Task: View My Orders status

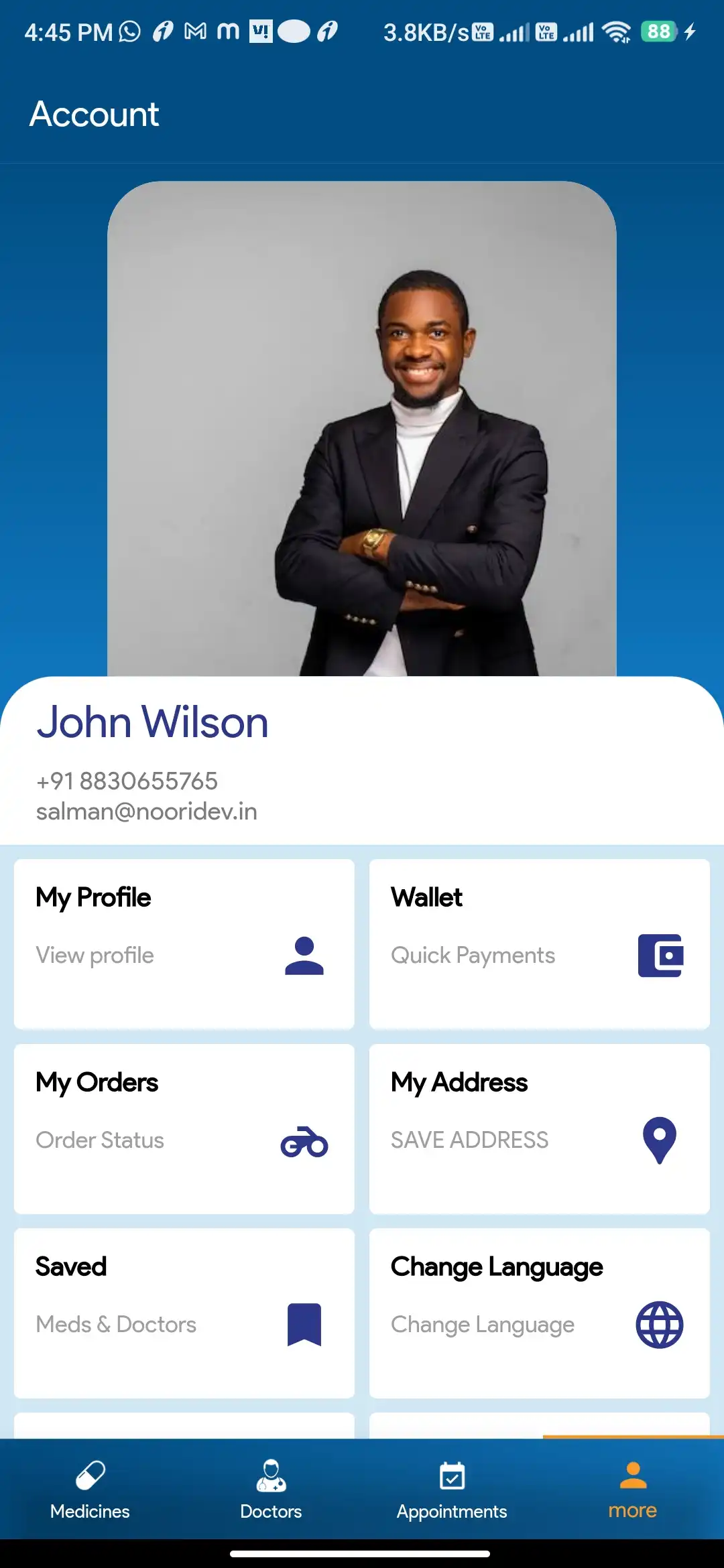Action: point(184,1128)
